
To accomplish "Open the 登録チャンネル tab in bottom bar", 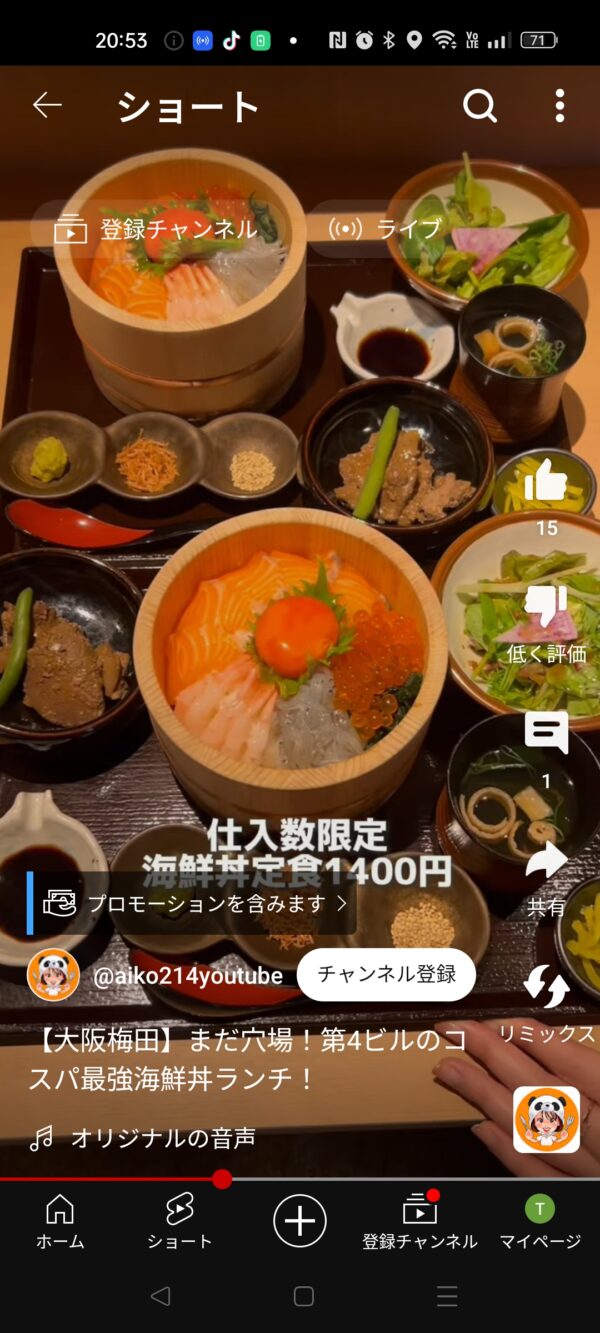I will (420, 1221).
